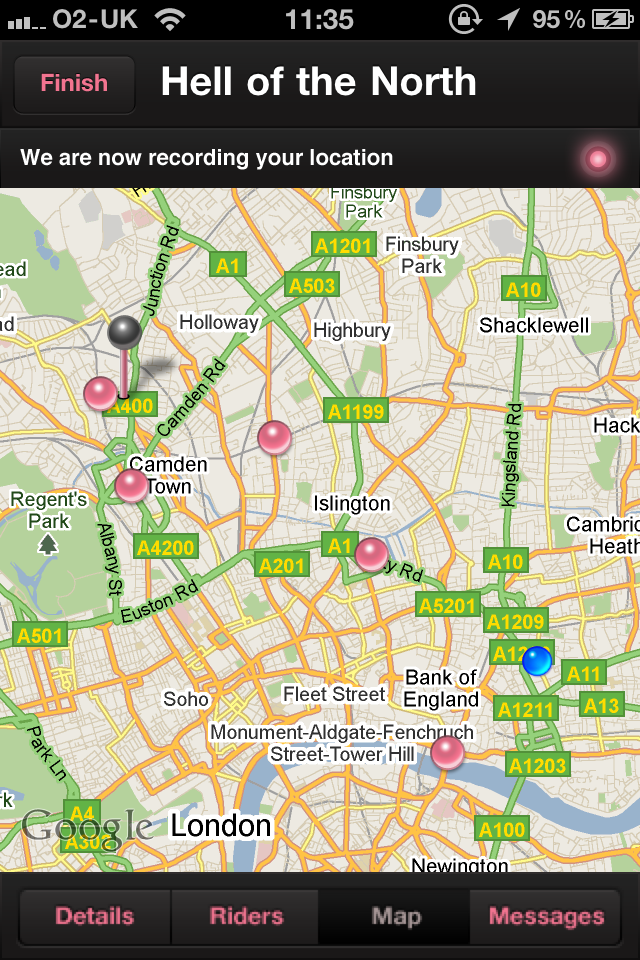
Task: Select the pink rider pin at Camden Town
Action: pyautogui.click(x=131, y=486)
